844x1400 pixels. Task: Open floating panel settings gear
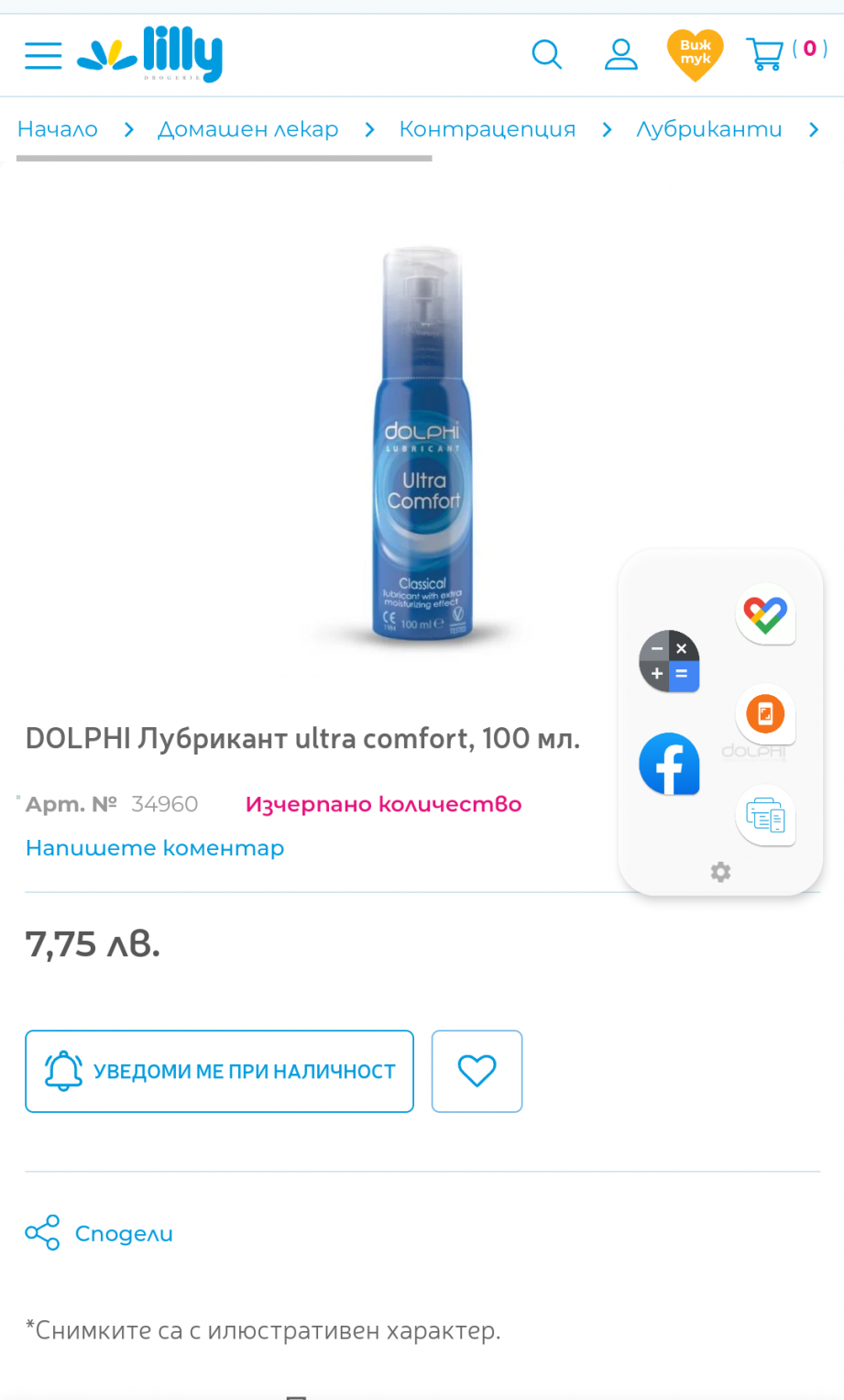[x=720, y=871]
